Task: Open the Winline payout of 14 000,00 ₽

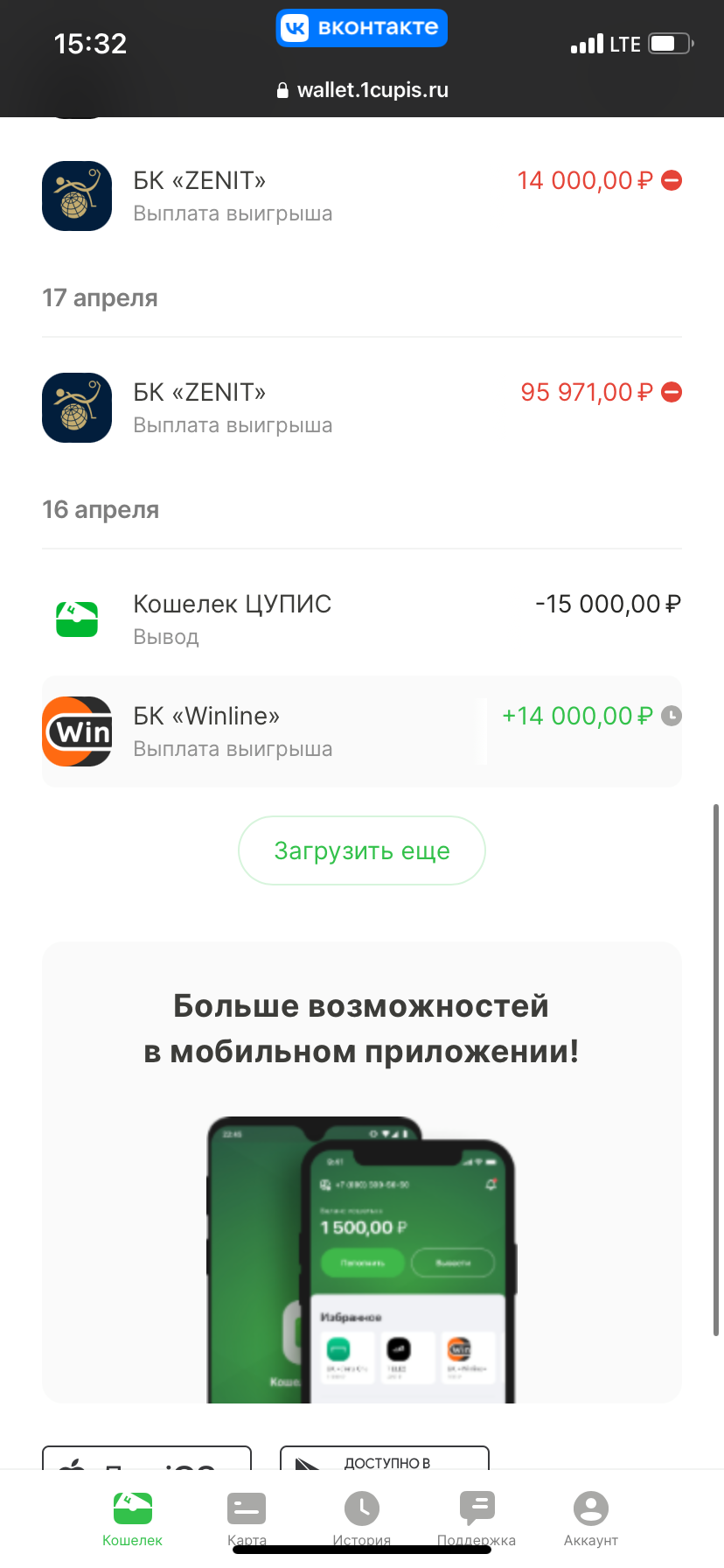Action: tap(362, 731)
